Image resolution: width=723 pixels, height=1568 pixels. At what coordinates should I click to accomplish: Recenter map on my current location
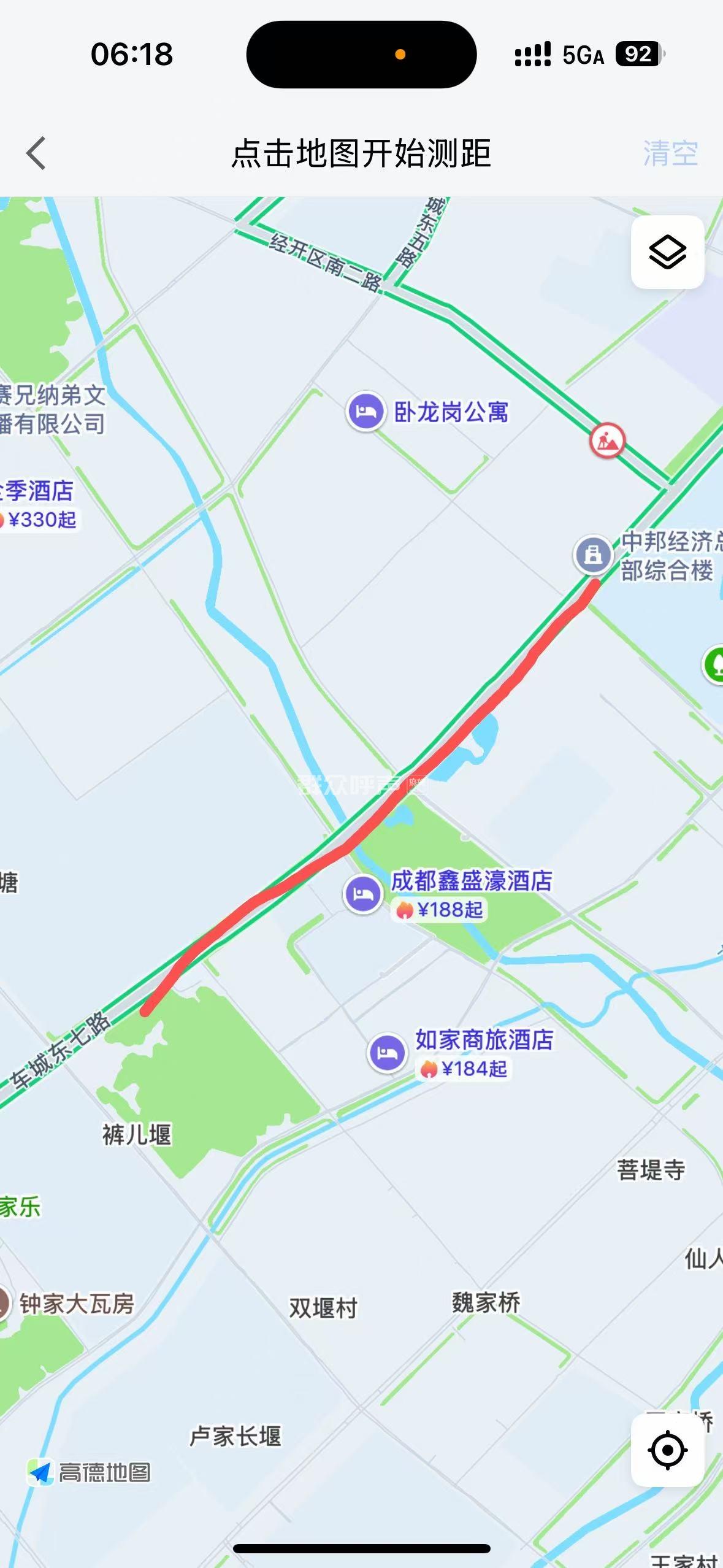(667, 1450)
